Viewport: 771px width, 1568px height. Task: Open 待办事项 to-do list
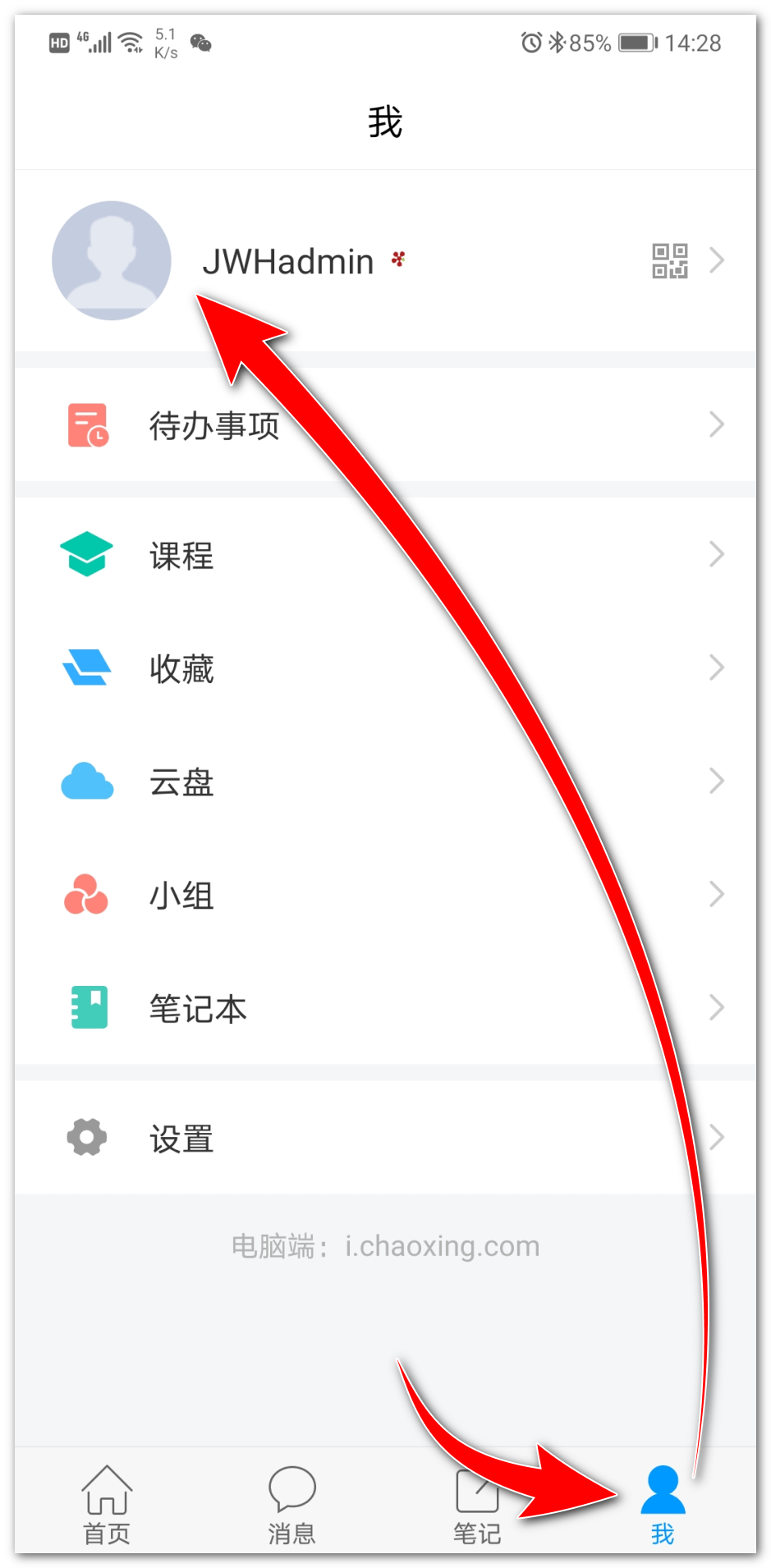(385, 425)
